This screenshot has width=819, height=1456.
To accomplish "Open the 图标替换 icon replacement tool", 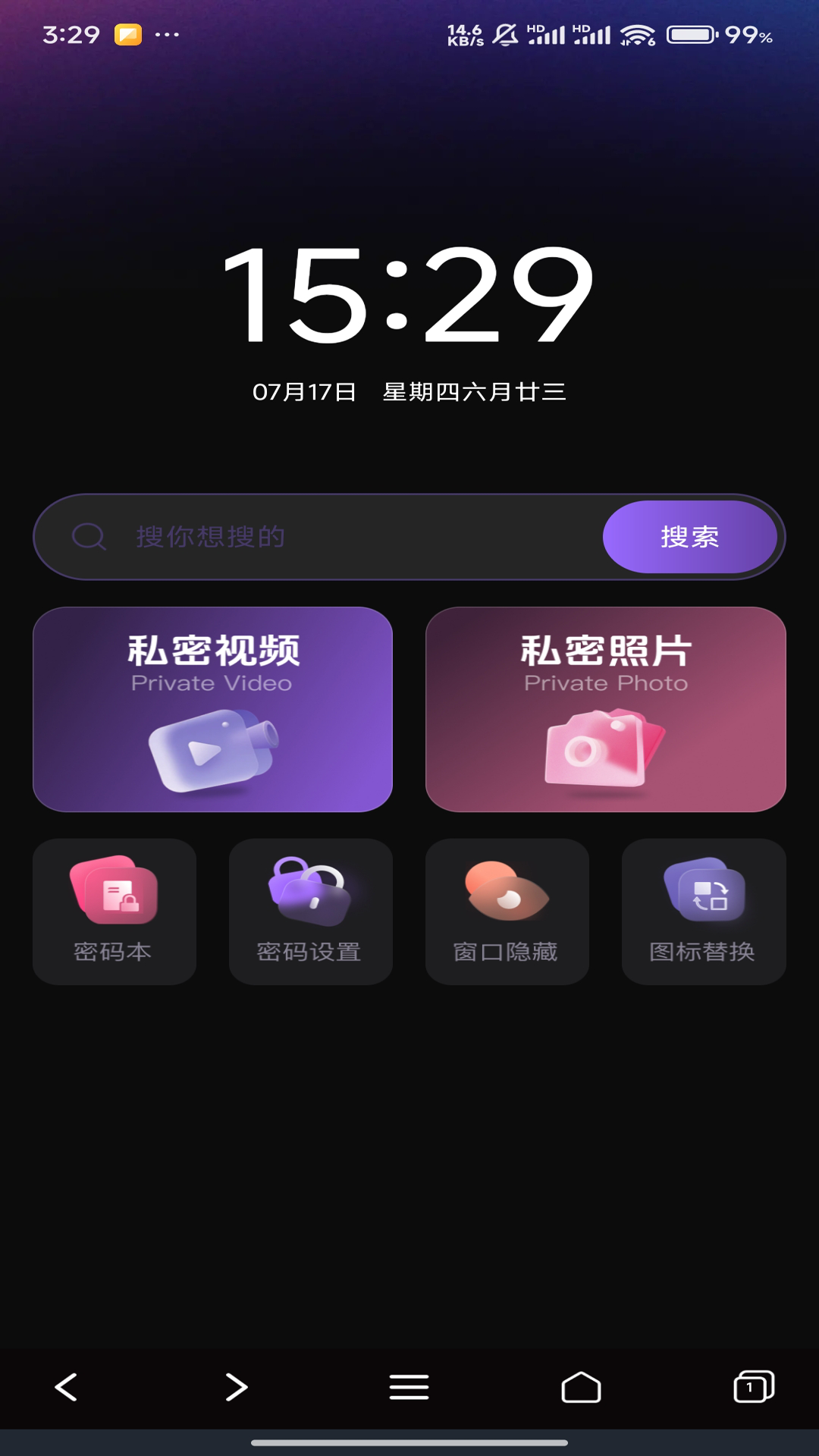I will point(703,910).
